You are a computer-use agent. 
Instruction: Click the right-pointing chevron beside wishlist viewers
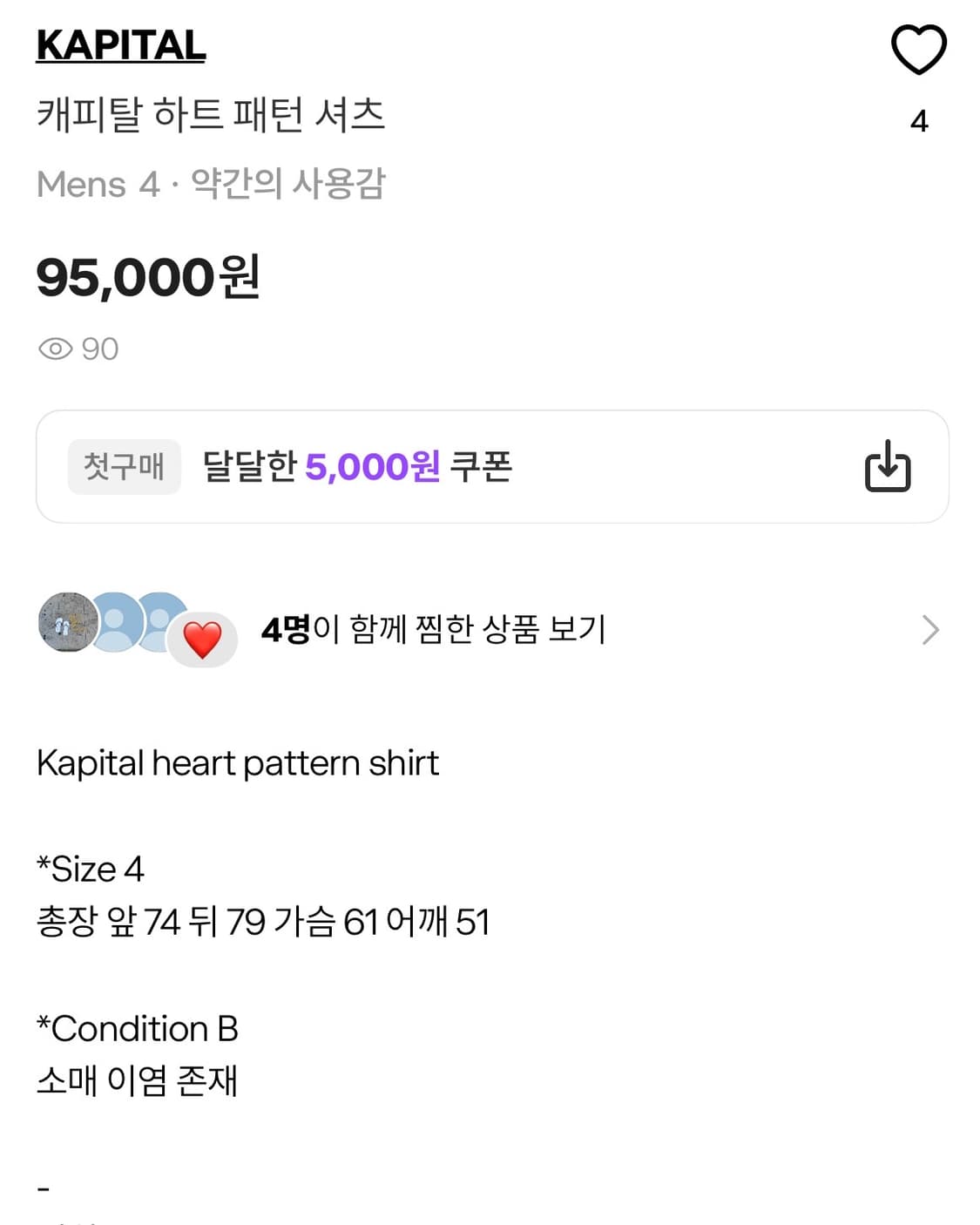coord(931,629)
